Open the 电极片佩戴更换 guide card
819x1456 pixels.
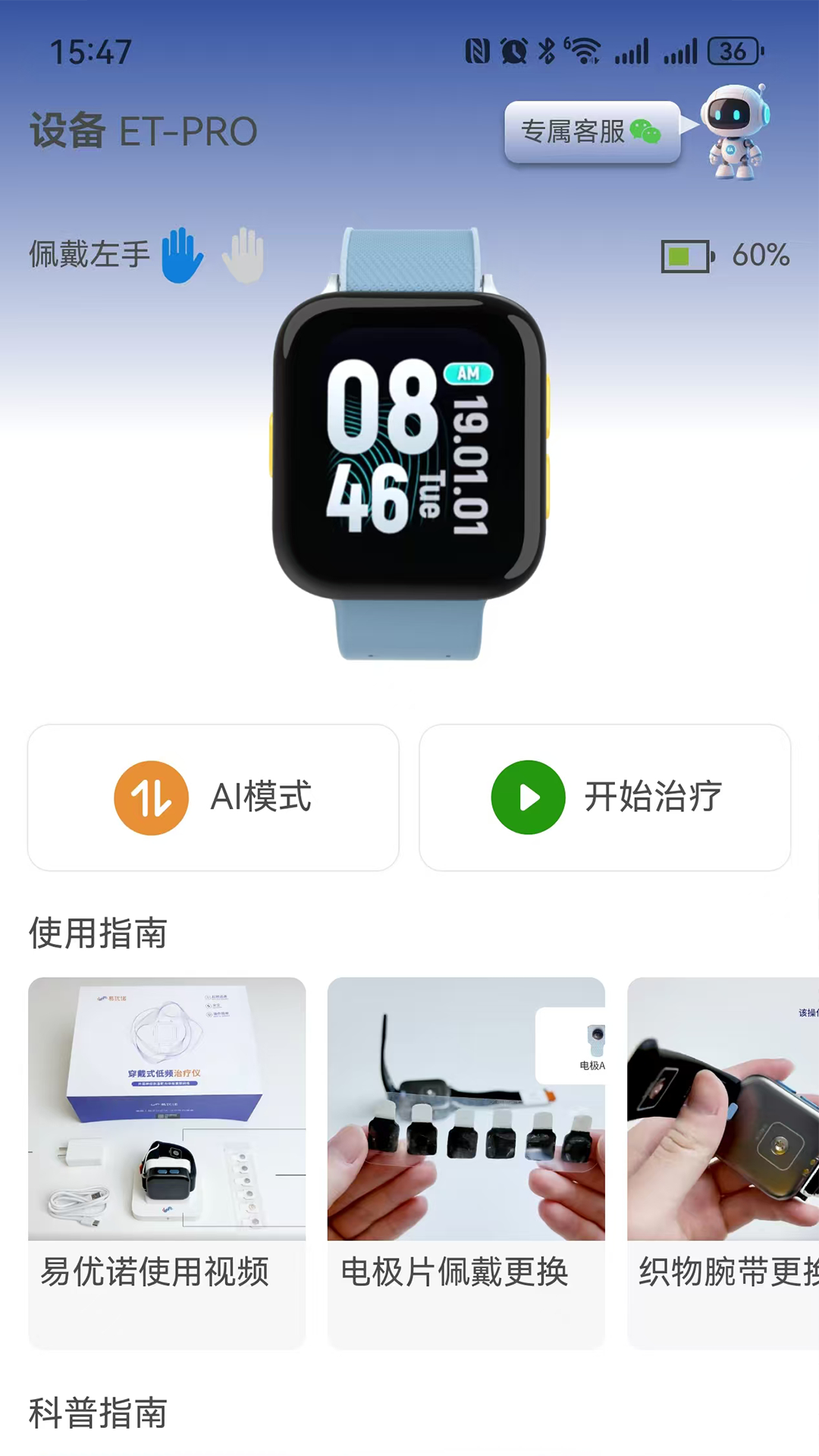[466, 1162]
